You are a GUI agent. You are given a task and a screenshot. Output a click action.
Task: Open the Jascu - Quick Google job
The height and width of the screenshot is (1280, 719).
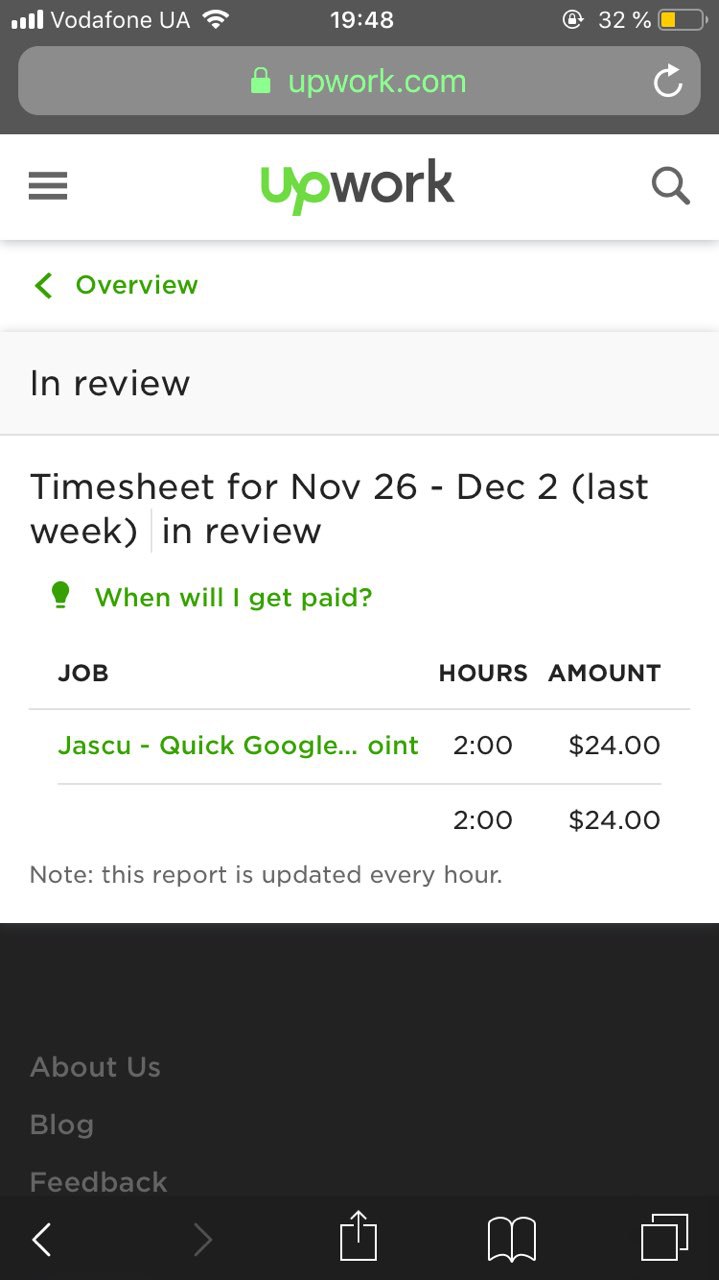point(238,745)
